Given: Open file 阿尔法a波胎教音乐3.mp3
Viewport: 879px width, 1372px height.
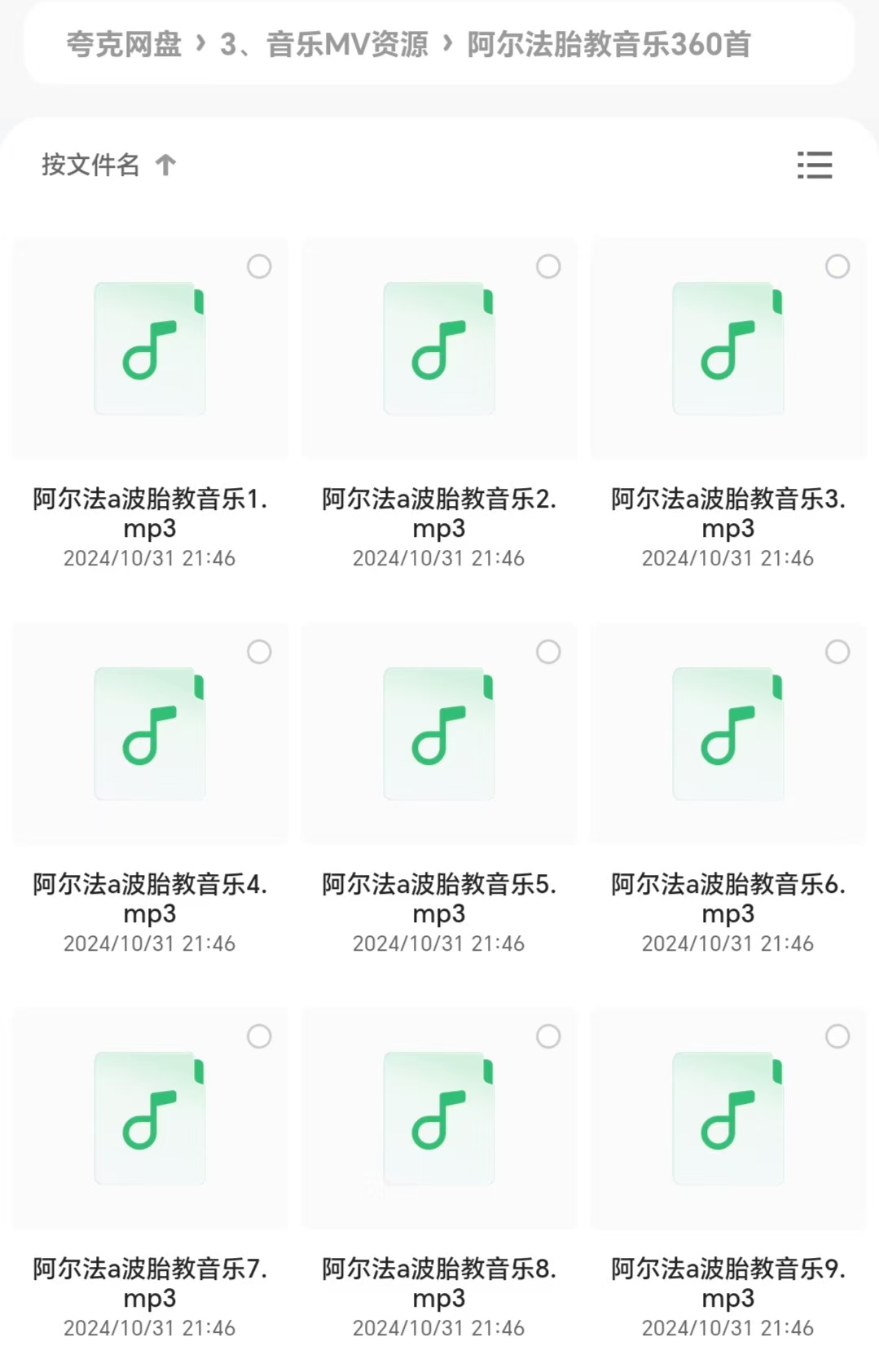Looking at the screenshot, I should click(728, 350).
